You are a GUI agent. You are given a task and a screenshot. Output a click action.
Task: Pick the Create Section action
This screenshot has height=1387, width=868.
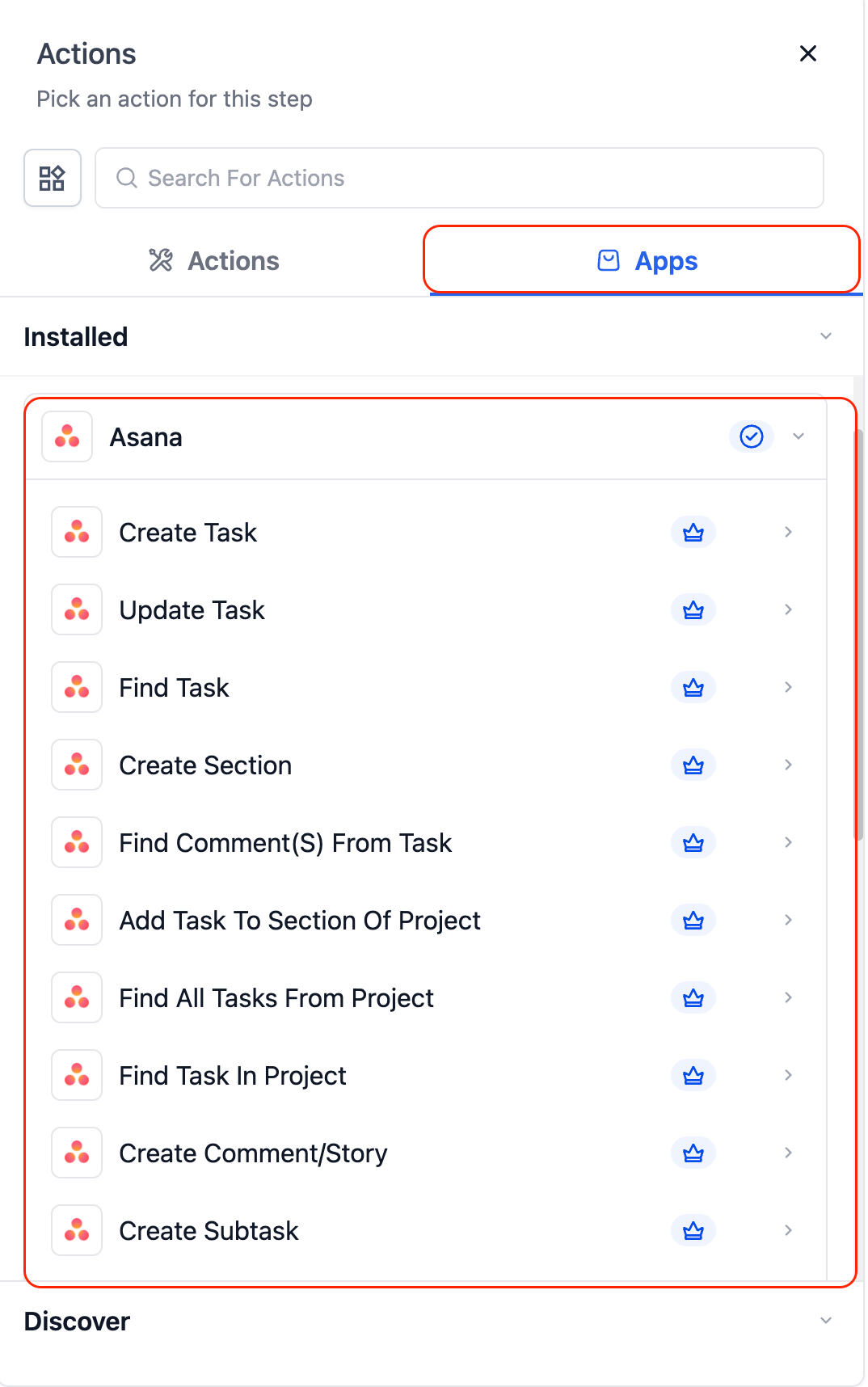tap(205, 765)
